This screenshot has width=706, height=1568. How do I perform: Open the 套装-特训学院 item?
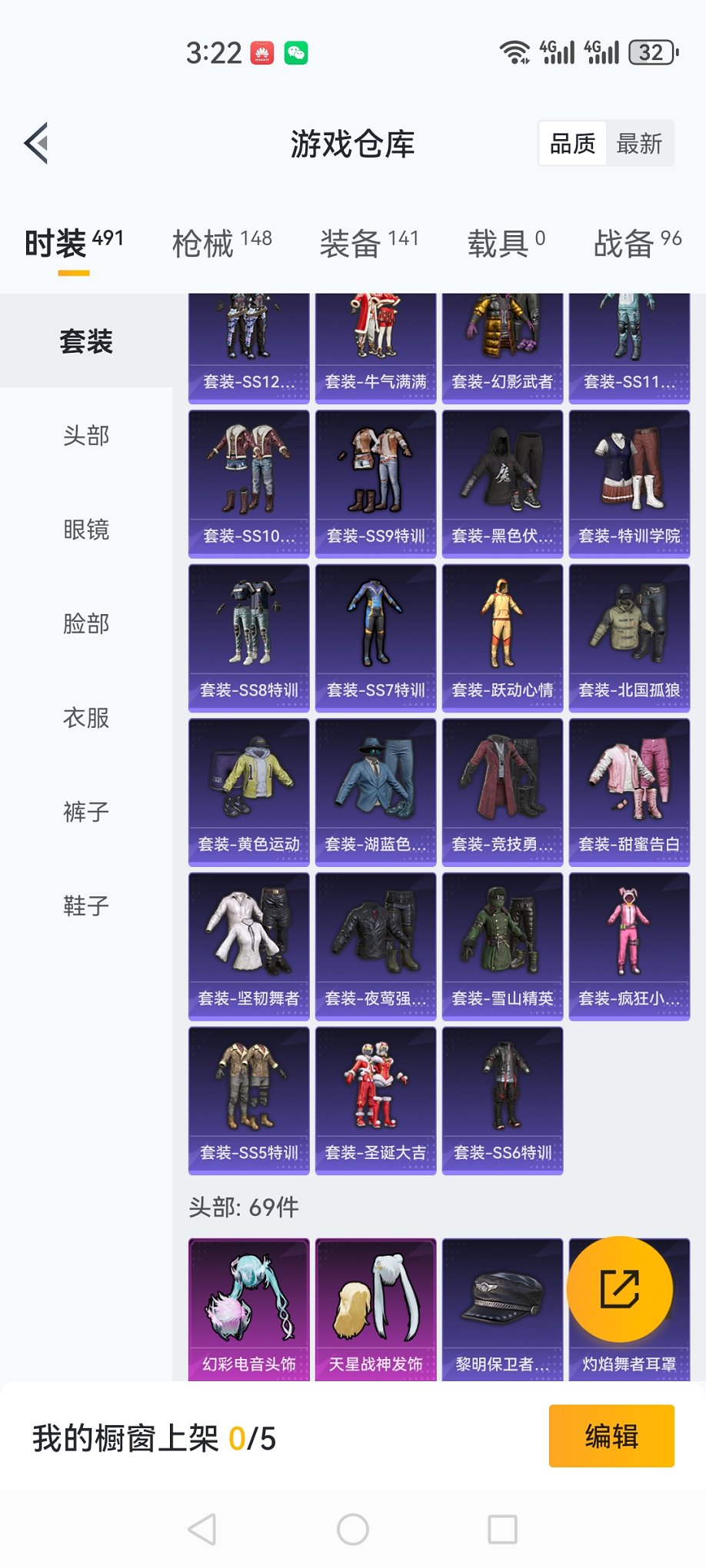click(629, 483)
